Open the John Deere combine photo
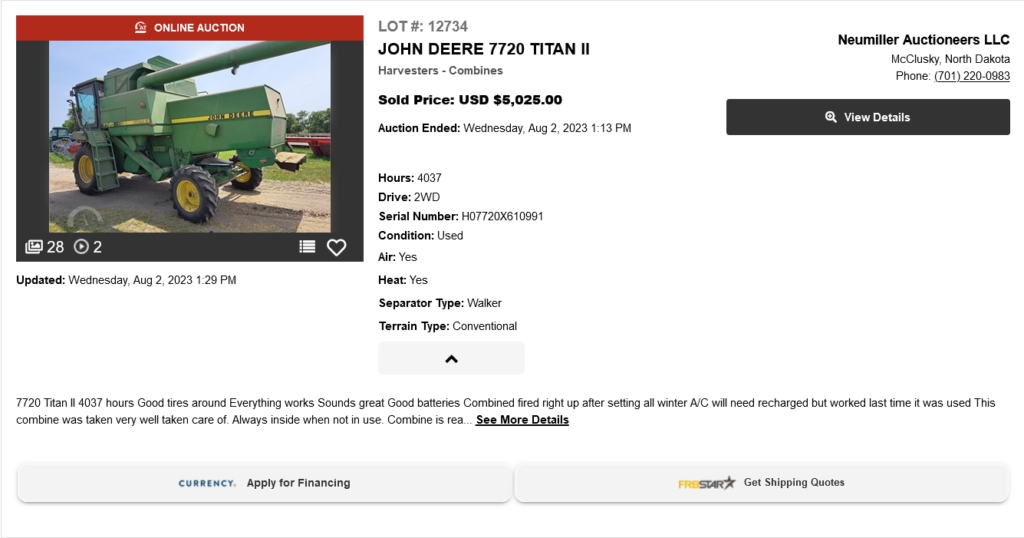This screenshot has height=538, width=1024. click(x=189, y=135)
